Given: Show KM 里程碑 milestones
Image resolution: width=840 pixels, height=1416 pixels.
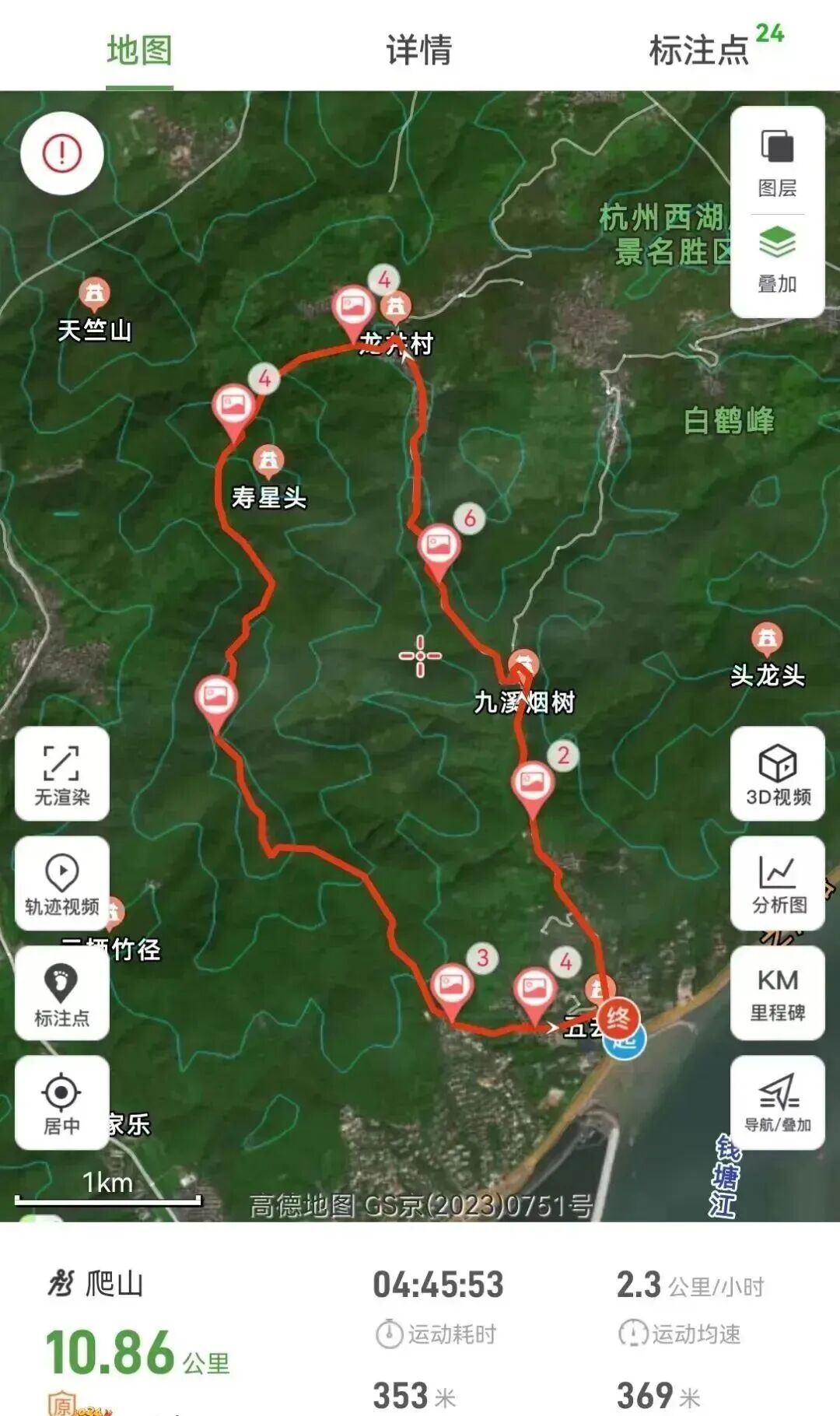Looking at the screenshot, I should (778, 993).
